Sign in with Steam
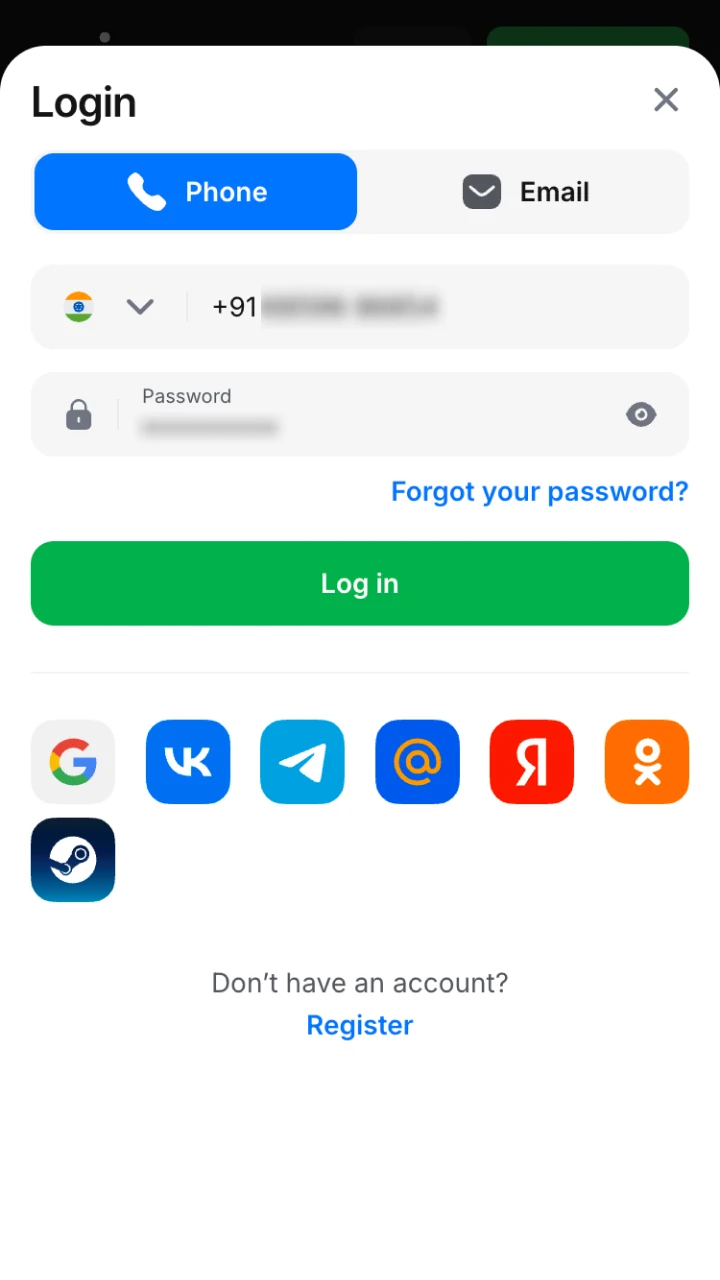 73,860
